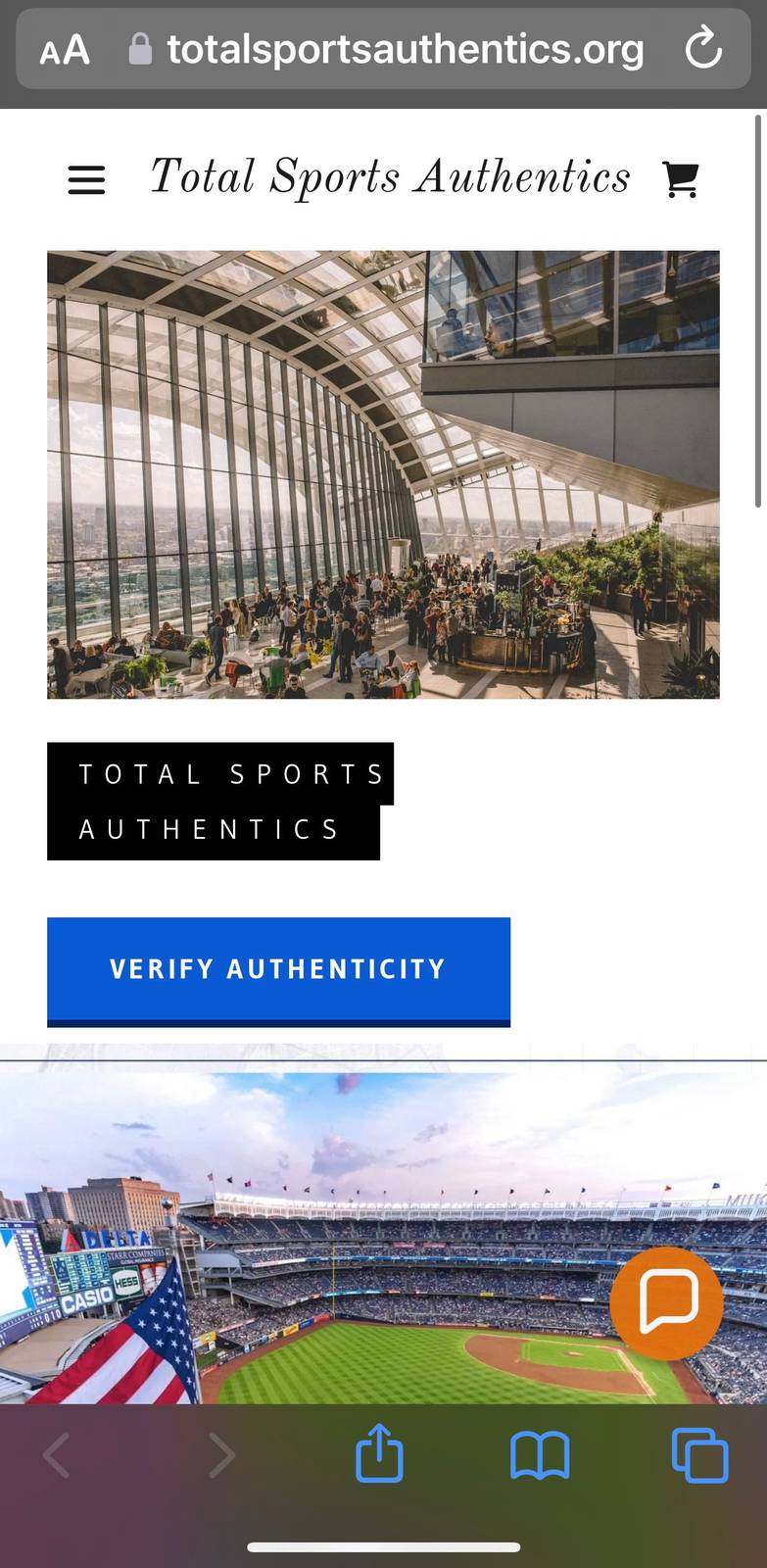Open the AA reader options
This screenshot has width=767, height=1568.
pyautogui.click(x=65, y=50)
